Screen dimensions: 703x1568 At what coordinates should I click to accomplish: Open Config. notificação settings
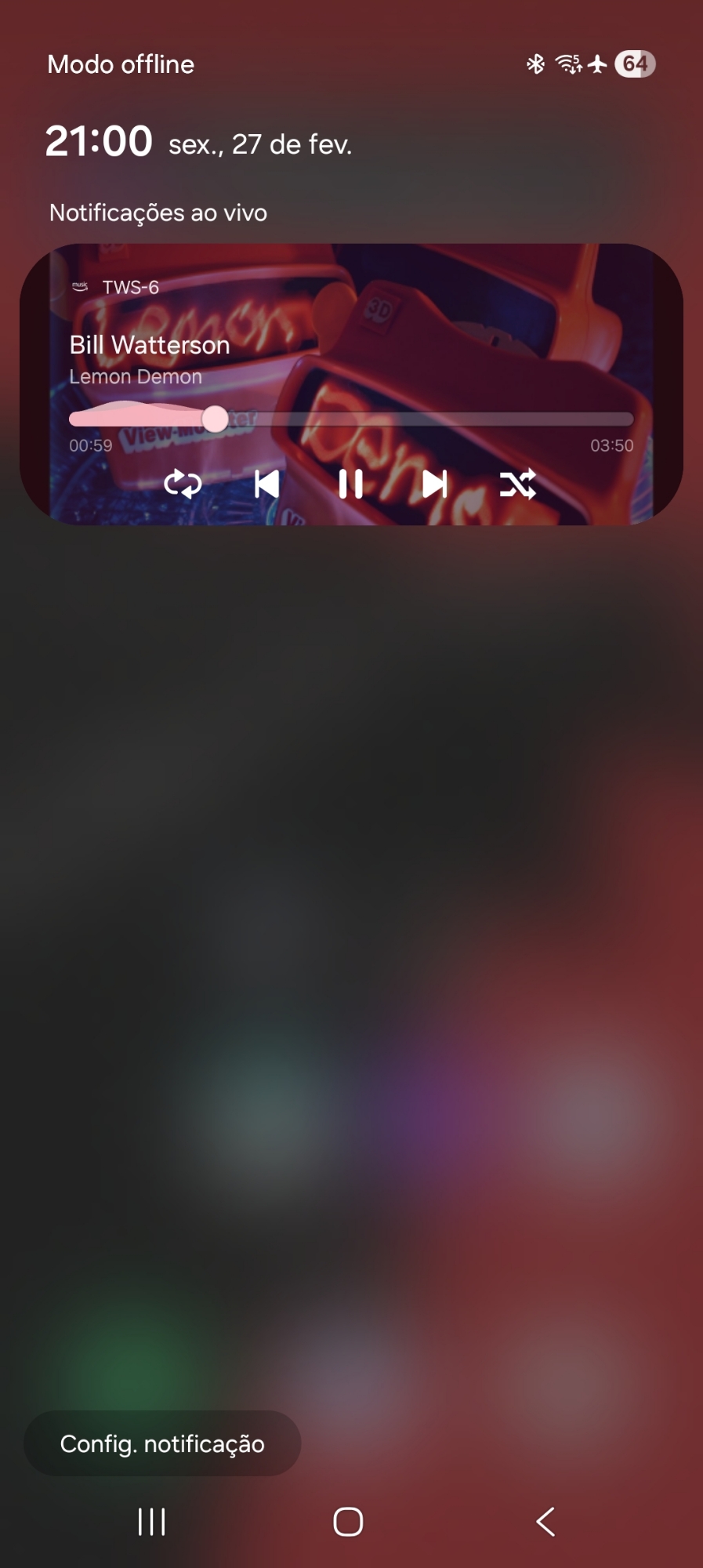pos(162,1443)
